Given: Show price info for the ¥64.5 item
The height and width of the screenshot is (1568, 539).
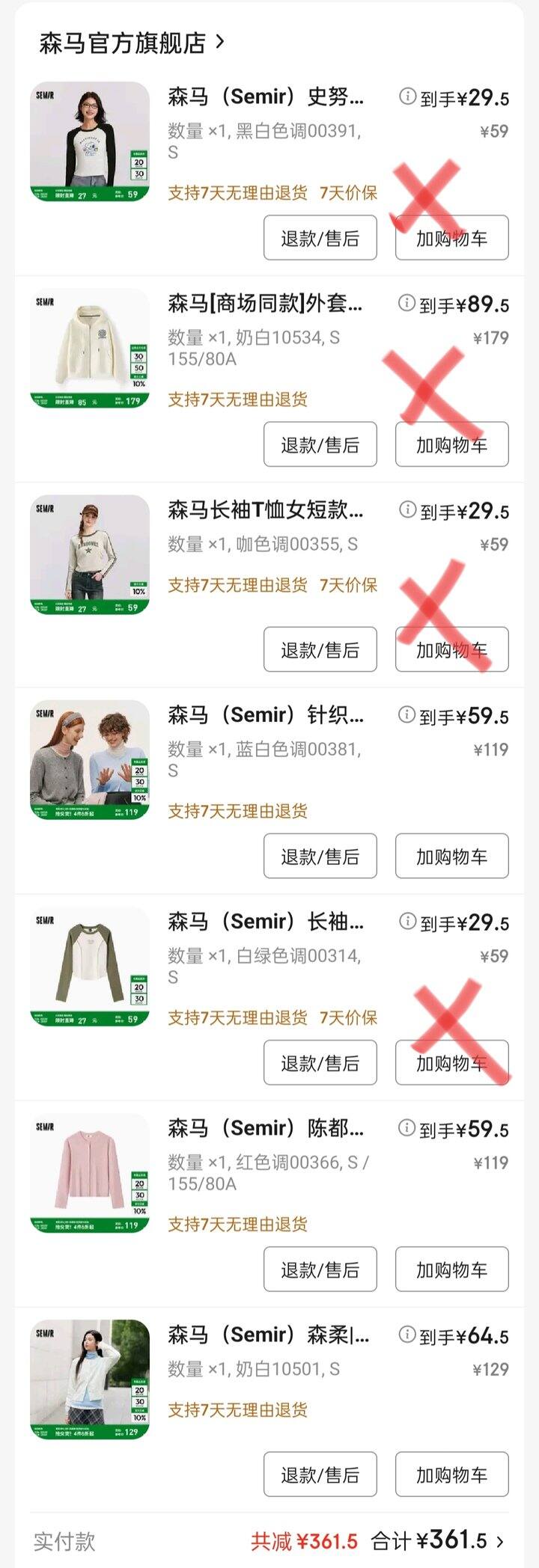Looking at the screenshot, I should [x=406, y=1334].
